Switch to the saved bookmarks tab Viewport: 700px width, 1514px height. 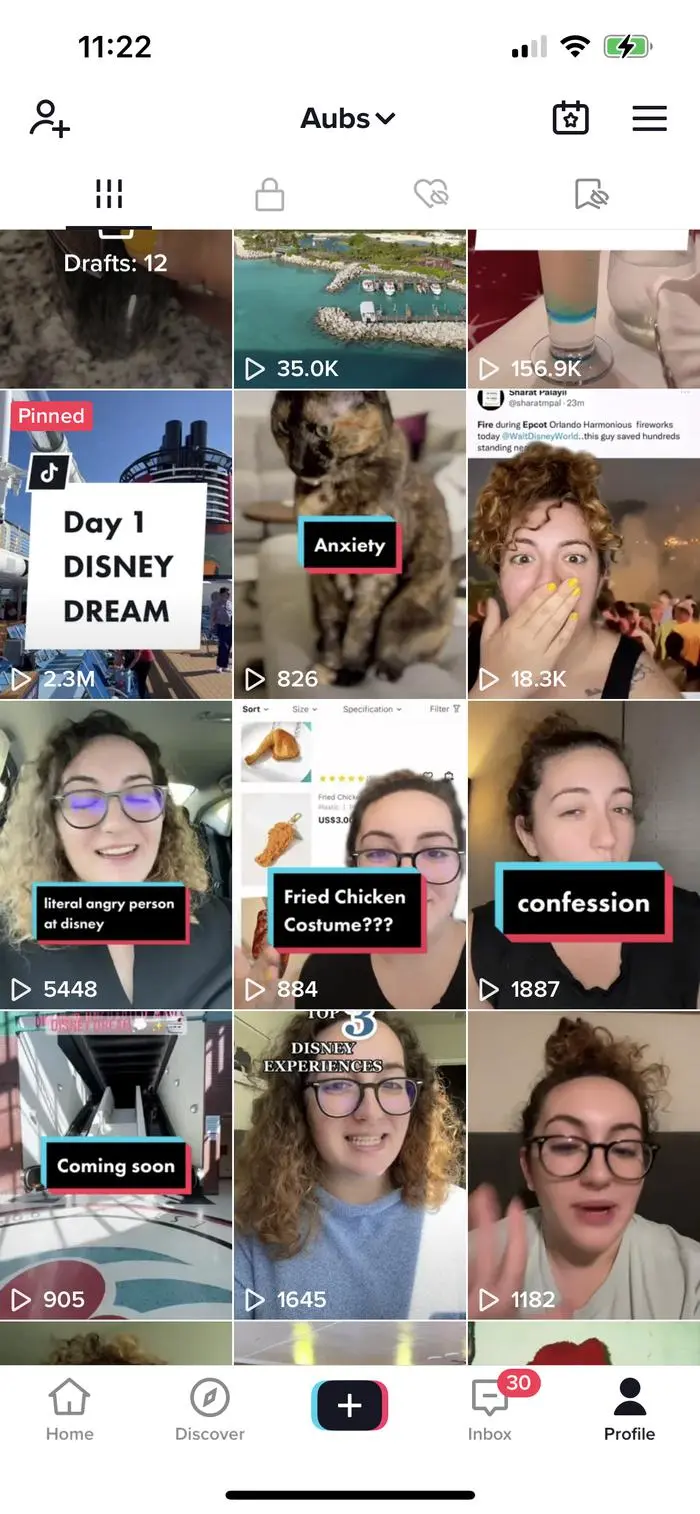tap(592, 194)
